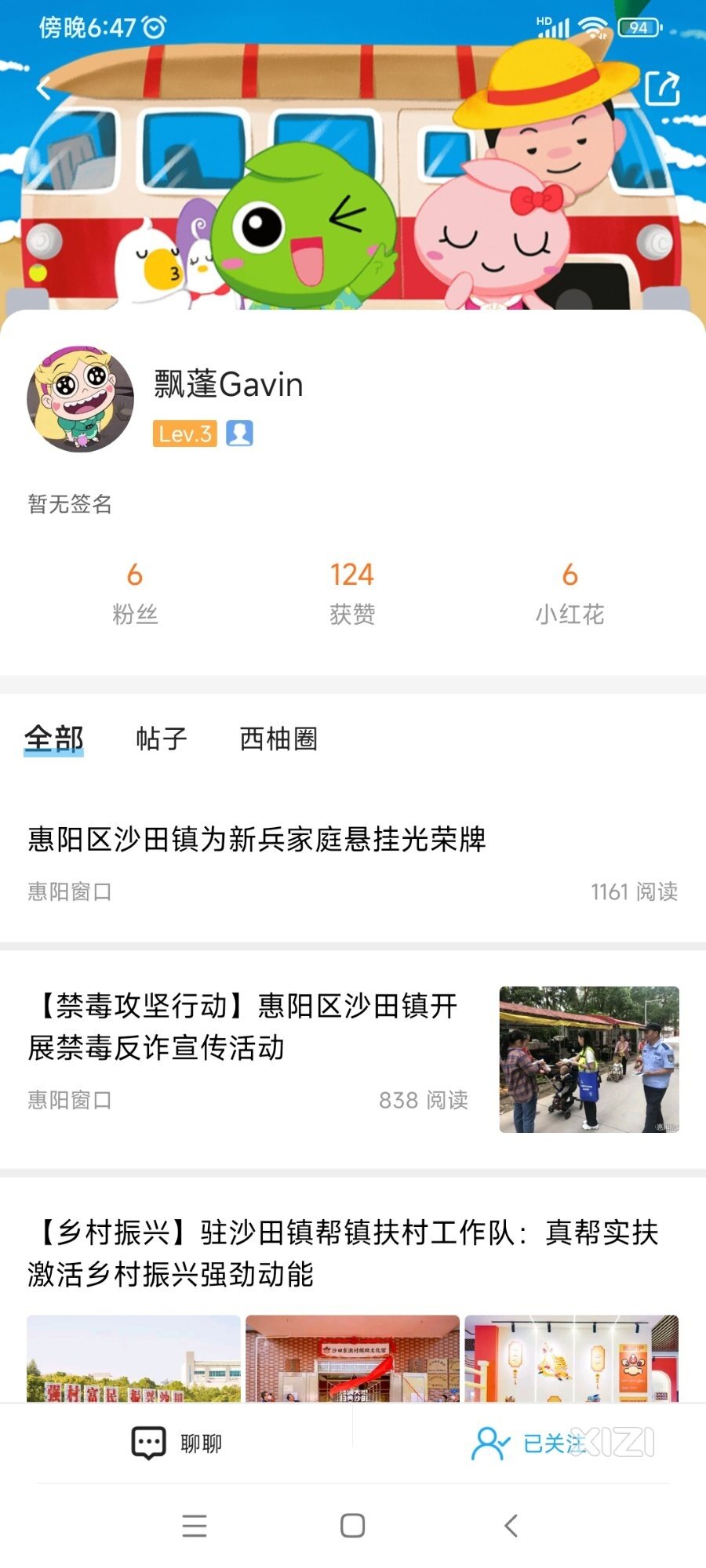Share this user profile
The width and height of the screenshot is (706, 1568).
tap(661, 89)
